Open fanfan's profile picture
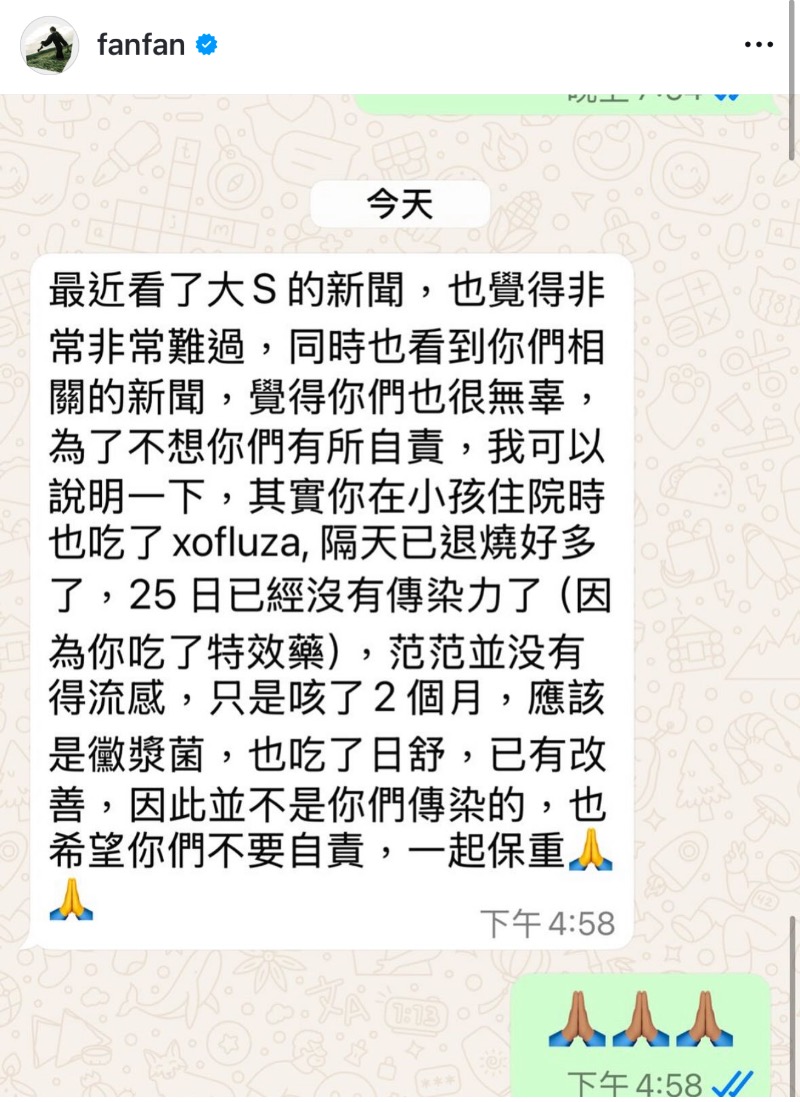 [x=49, y=46]
